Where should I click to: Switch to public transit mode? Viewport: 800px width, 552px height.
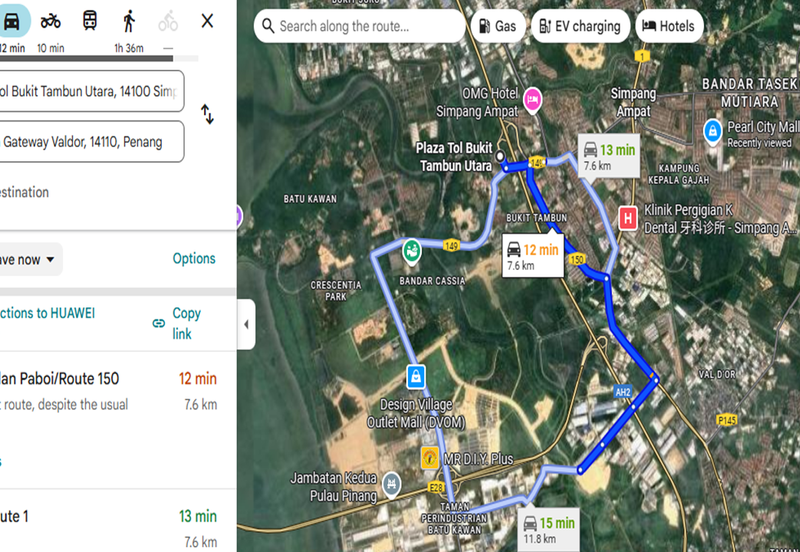coord(90,20)
